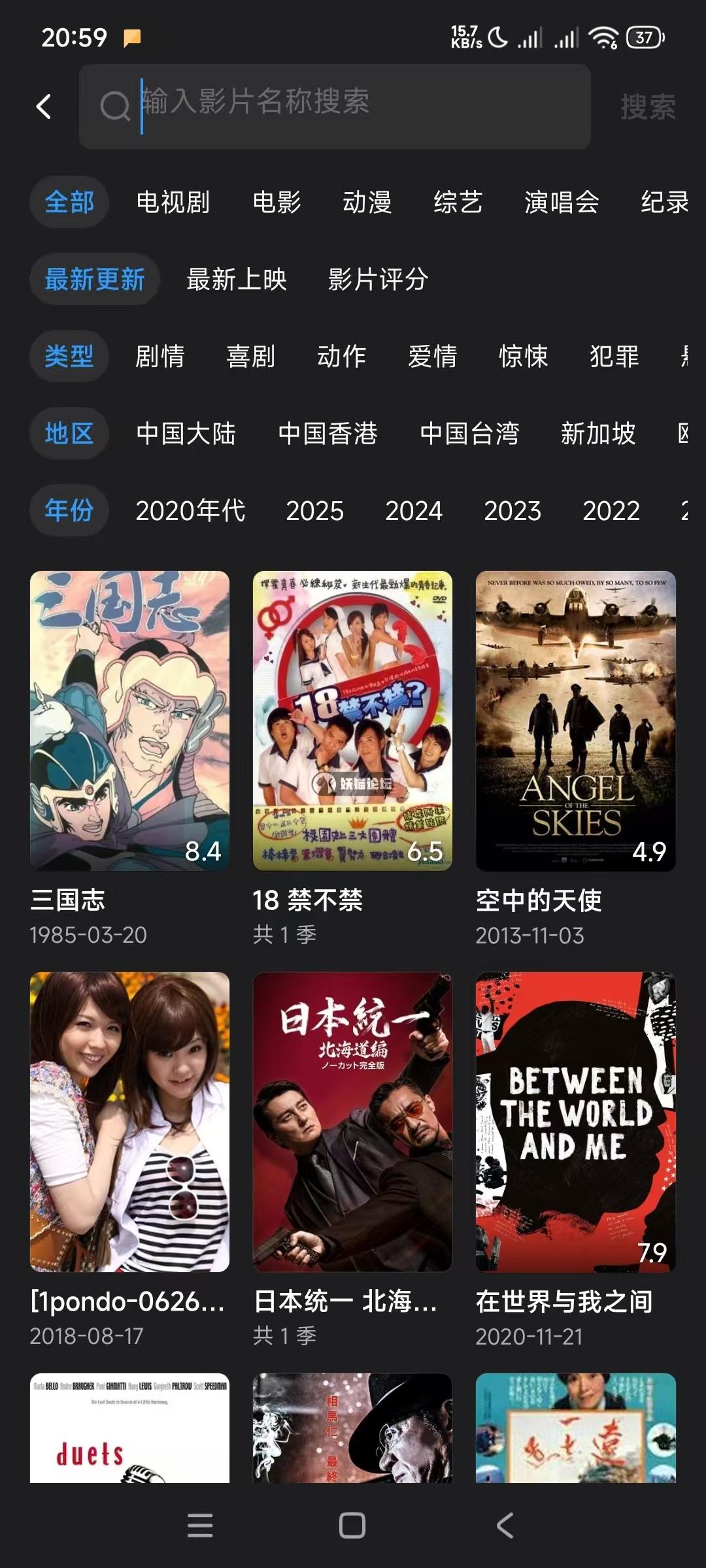The image size is (706, 1568).
Task: Switch to the 电视剧 category
Action: (x=173, y=202)
